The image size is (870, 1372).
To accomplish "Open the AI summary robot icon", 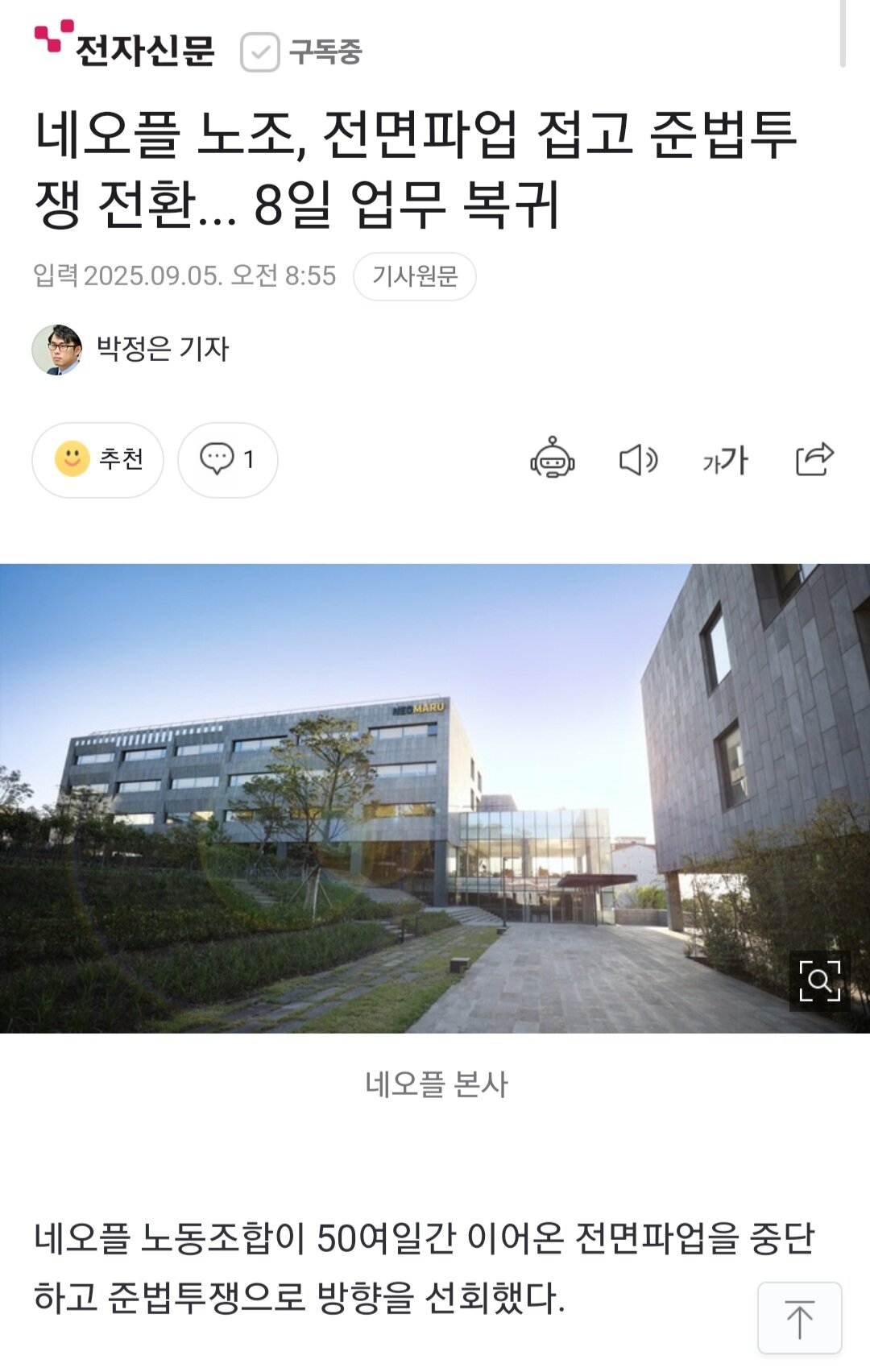I will 552,459.
